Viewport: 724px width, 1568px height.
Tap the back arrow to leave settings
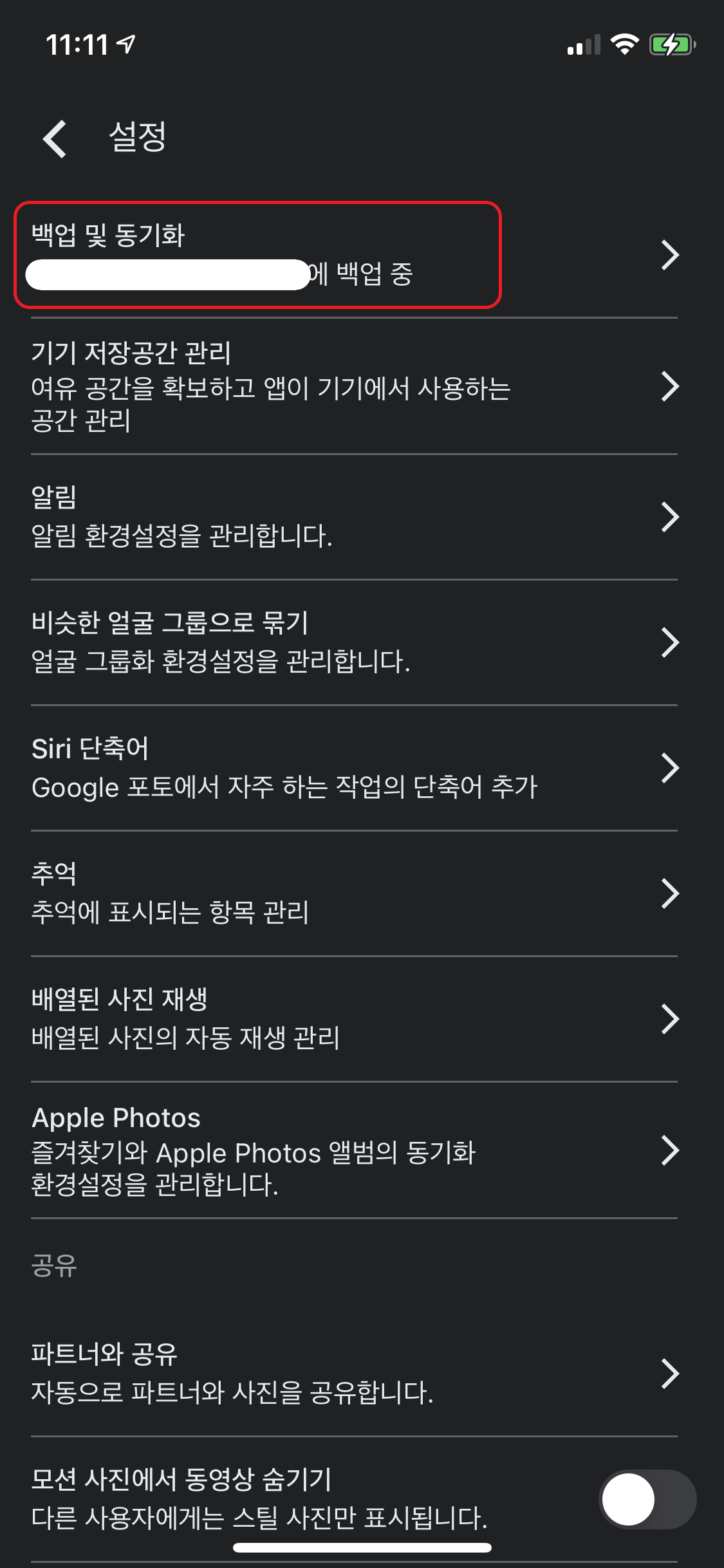click(x=54, y=137)
